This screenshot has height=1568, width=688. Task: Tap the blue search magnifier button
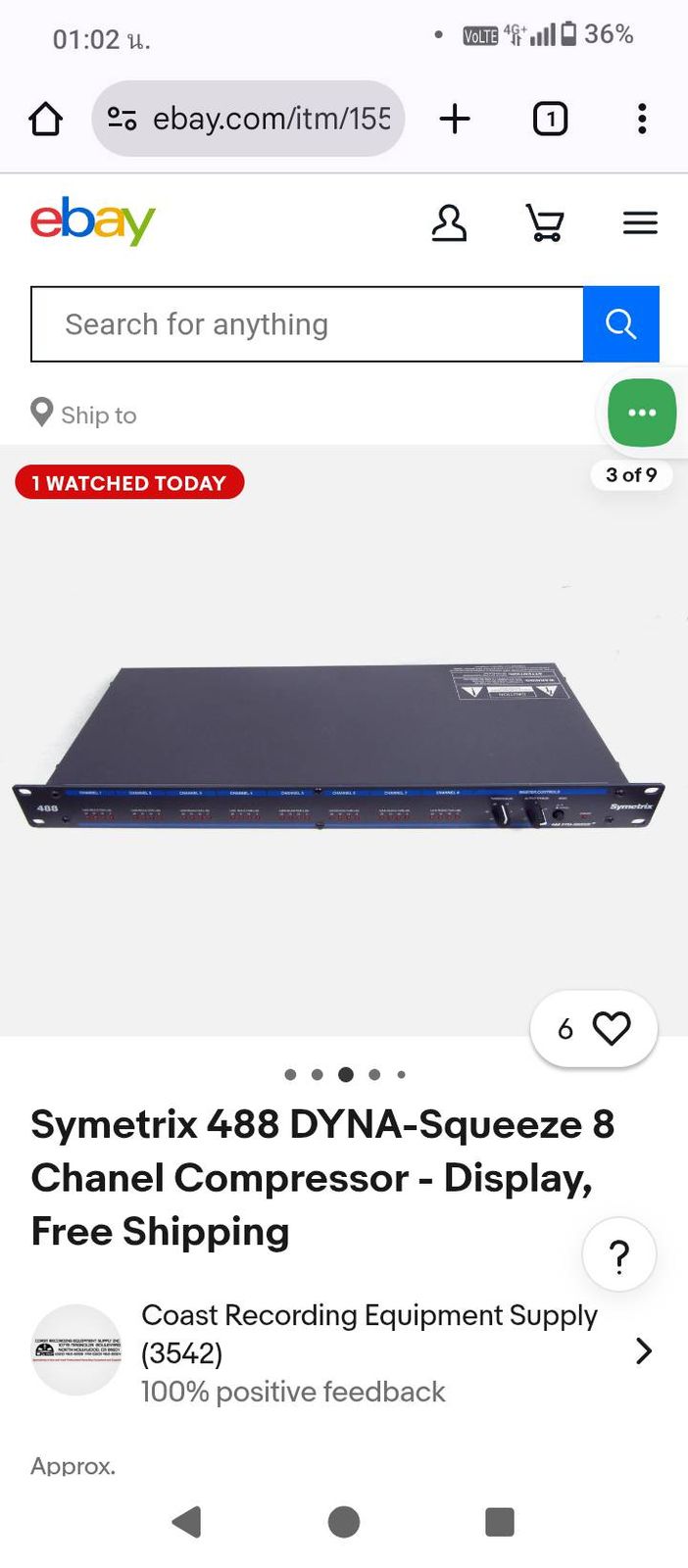[x=620, y=324]
